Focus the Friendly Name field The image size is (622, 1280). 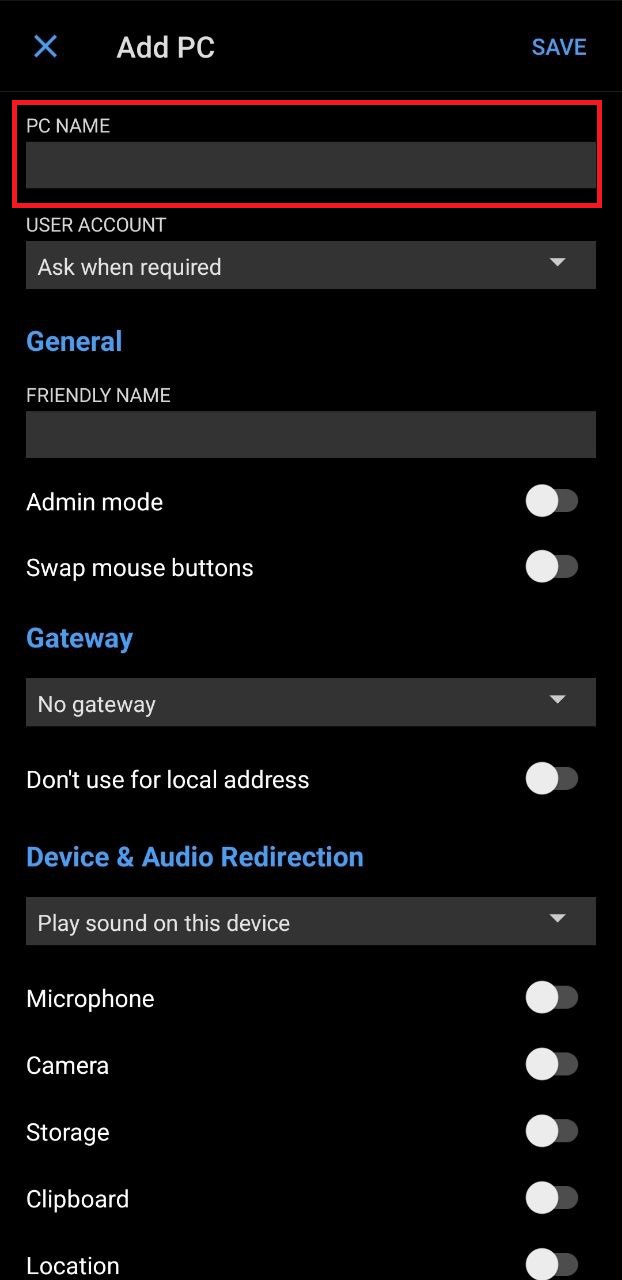[x=310, y=435]
